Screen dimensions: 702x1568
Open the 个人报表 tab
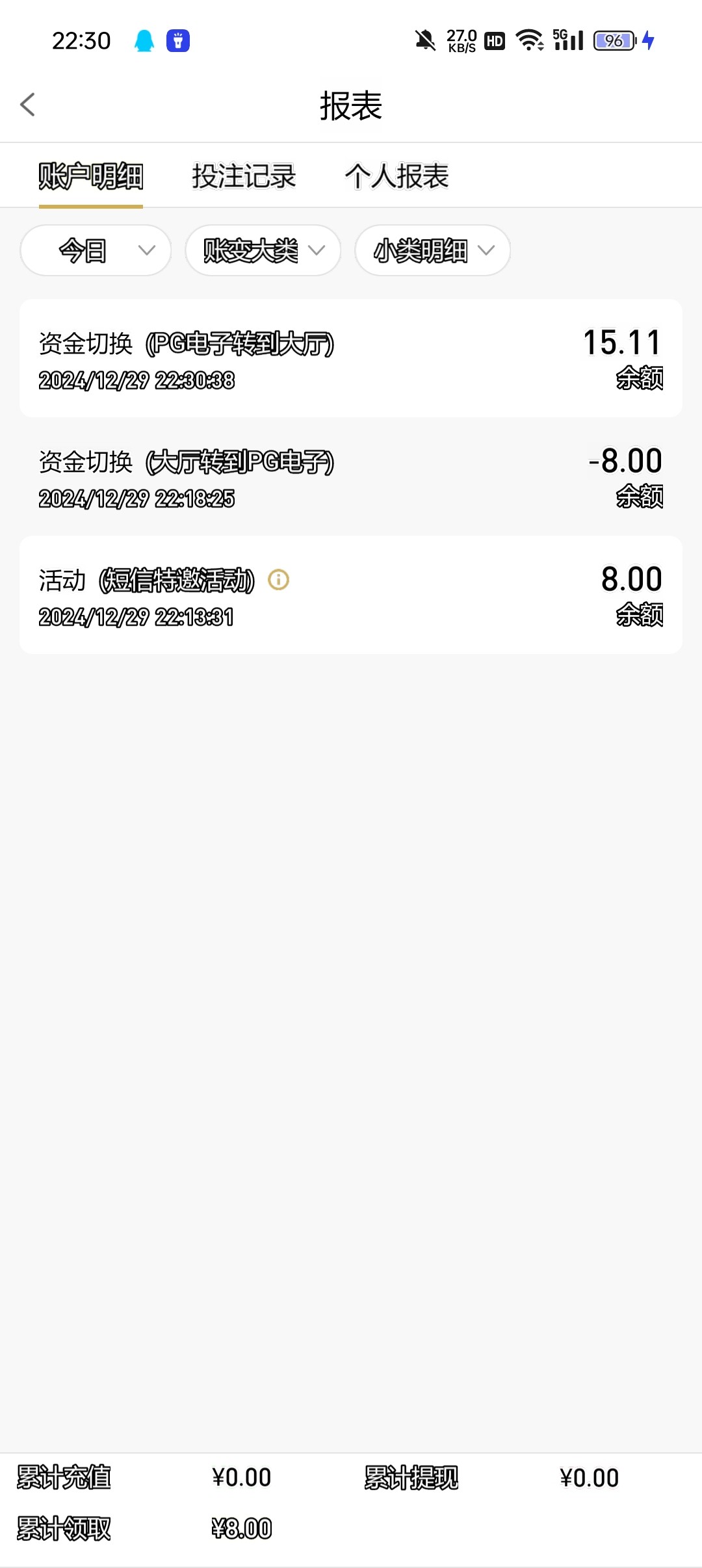(x=396, y=176)
